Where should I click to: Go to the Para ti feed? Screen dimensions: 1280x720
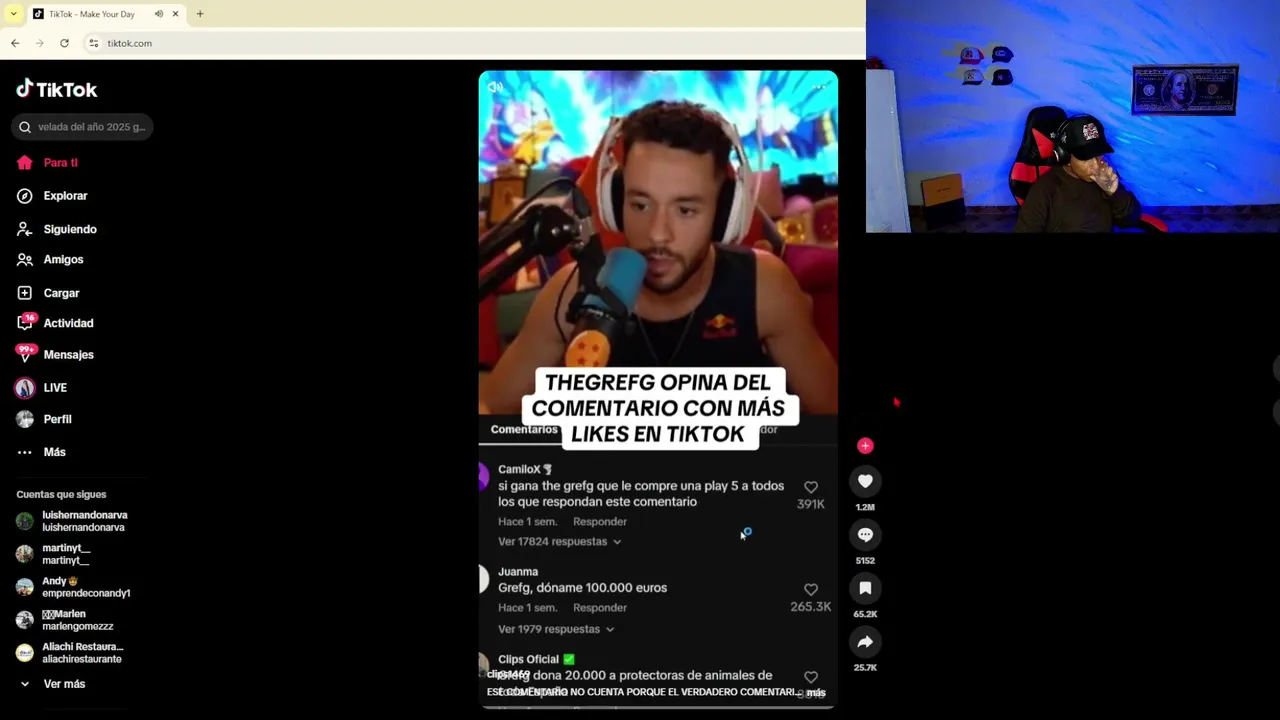60,163
